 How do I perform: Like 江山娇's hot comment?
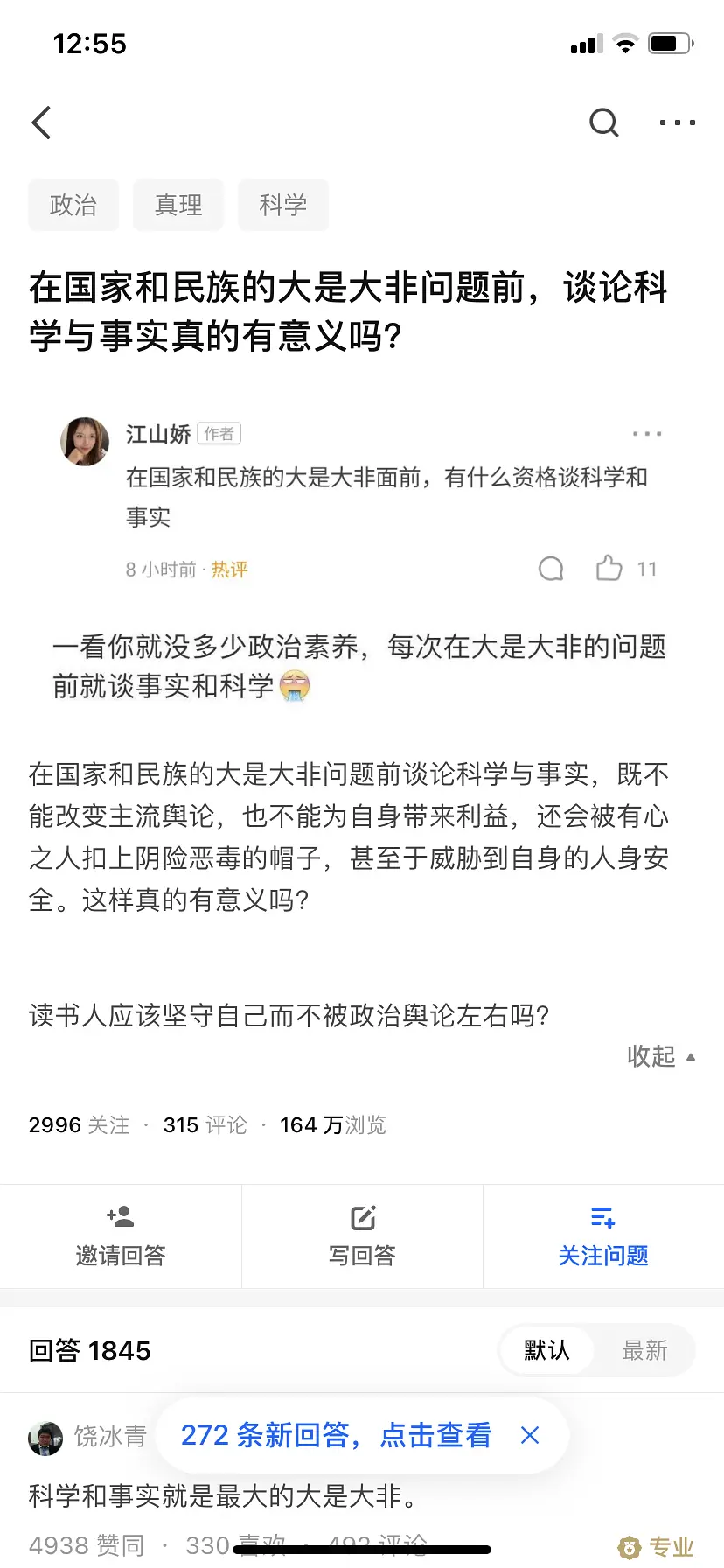coord(610,570)
